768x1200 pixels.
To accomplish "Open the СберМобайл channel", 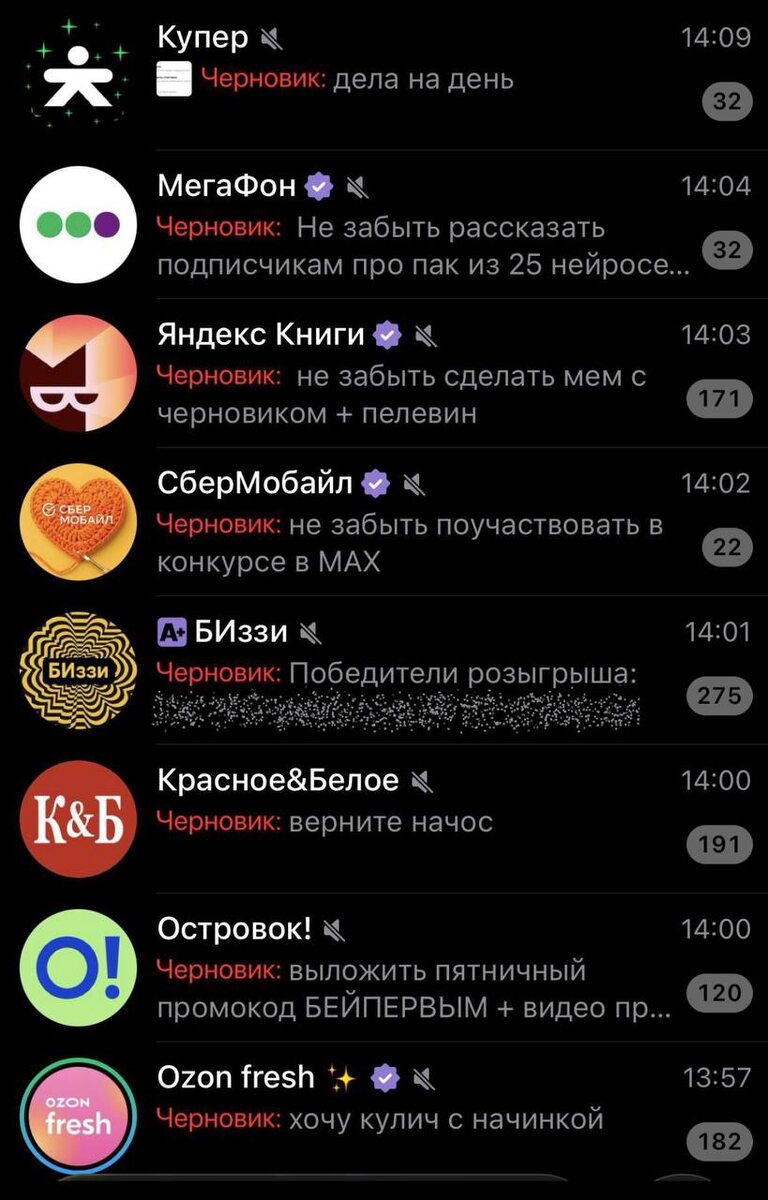I will point(400,522).
